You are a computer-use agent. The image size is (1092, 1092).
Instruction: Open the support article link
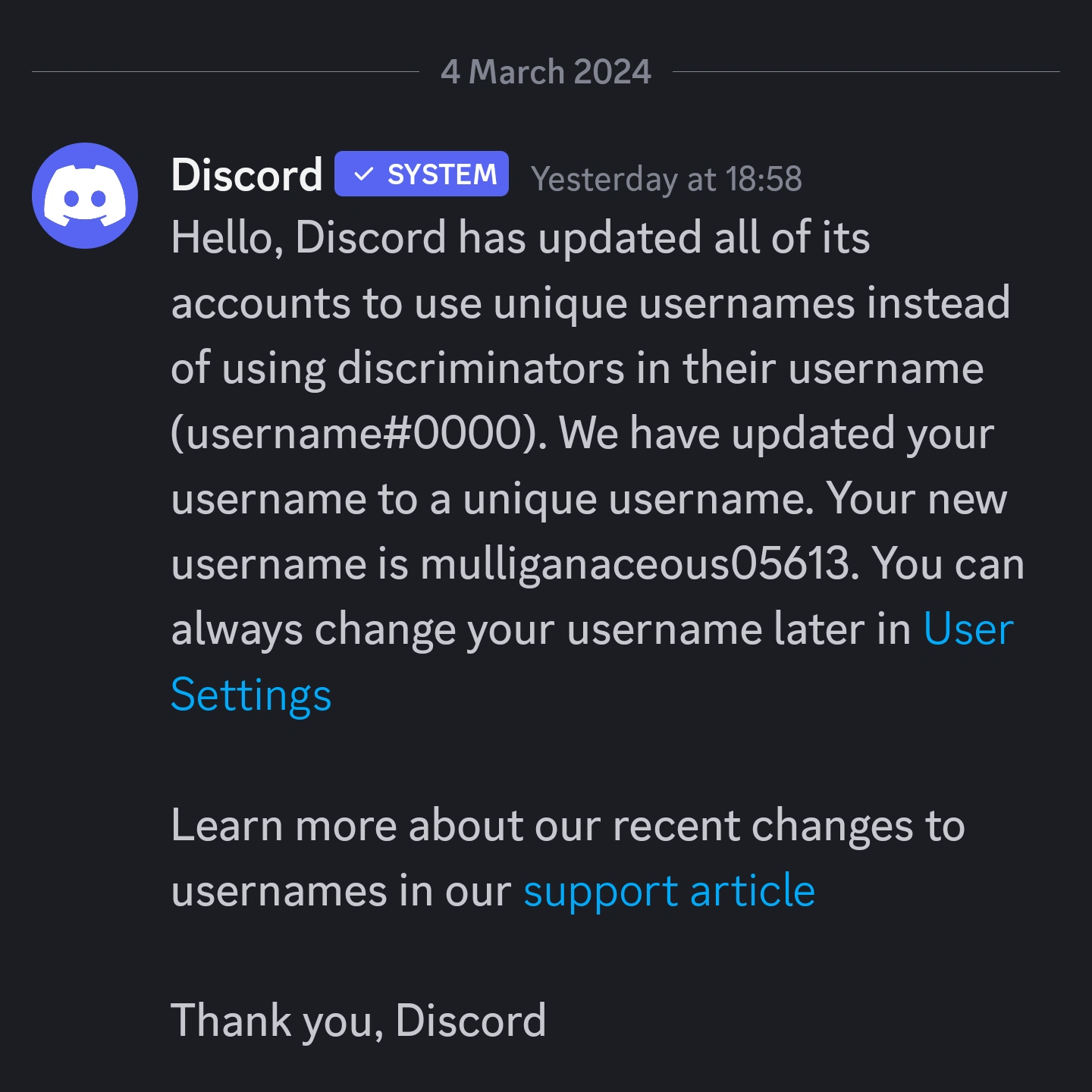coord(669,891)
